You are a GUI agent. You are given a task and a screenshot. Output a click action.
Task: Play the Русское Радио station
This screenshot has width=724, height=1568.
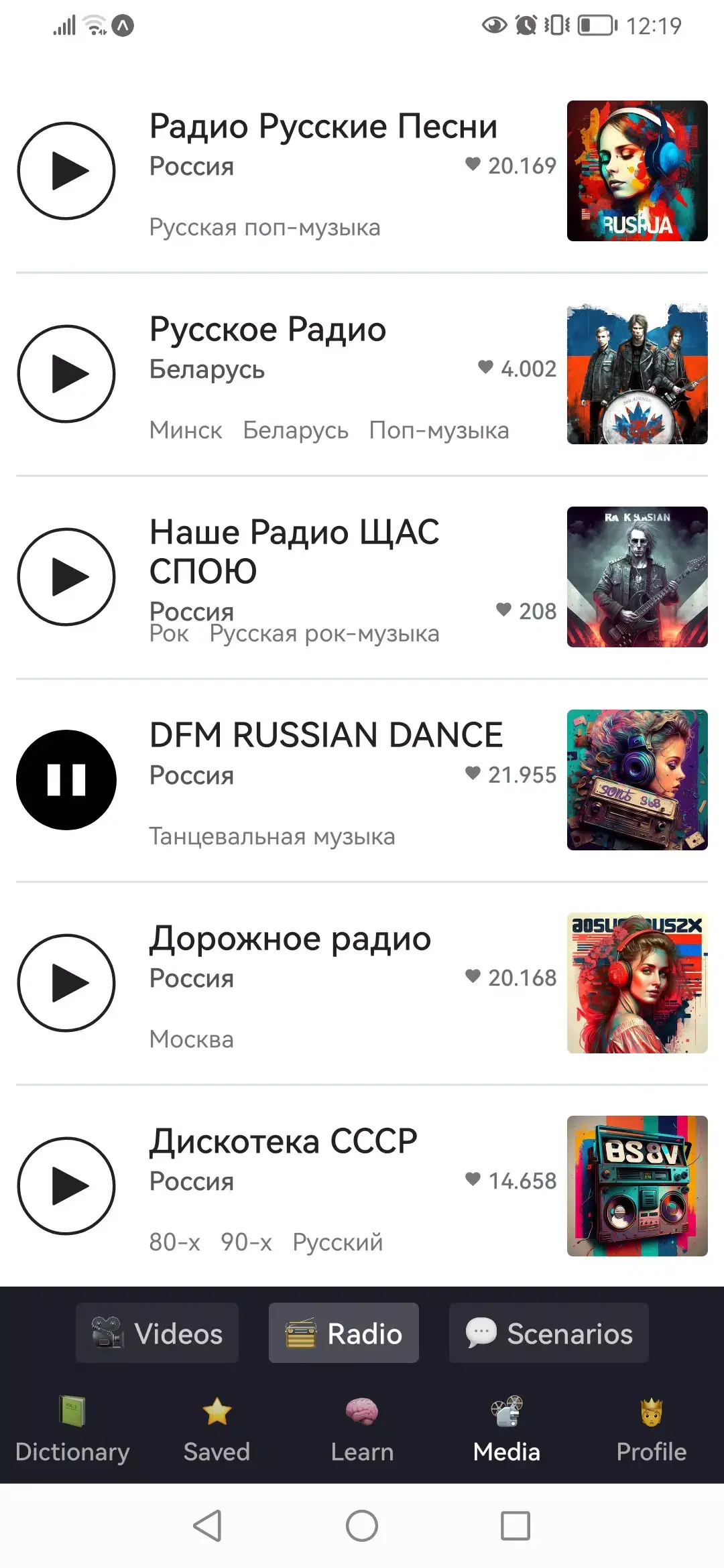67,374
